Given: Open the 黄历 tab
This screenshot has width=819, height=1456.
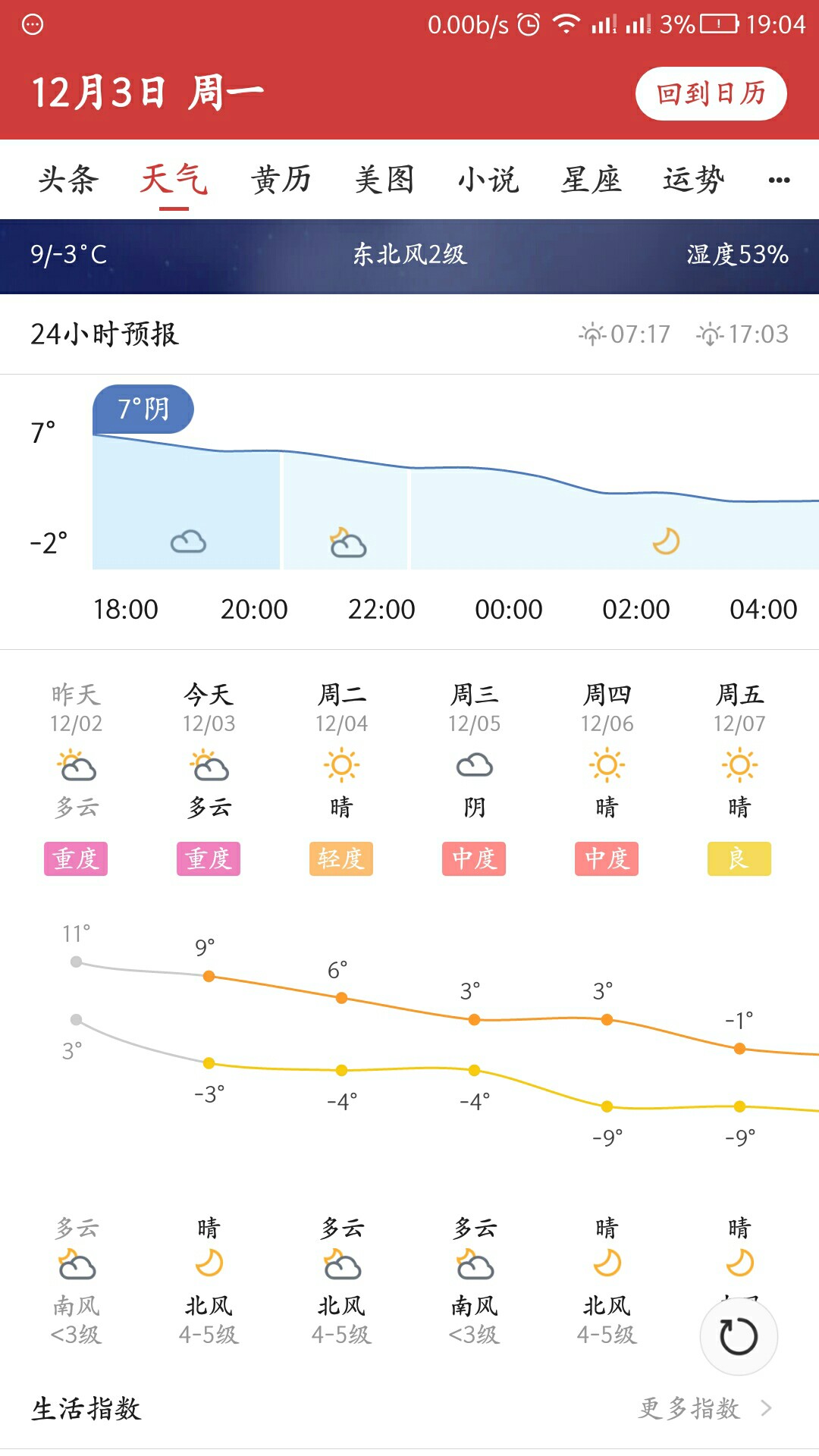Looking at the screenshot, I should tap(281, 180).
